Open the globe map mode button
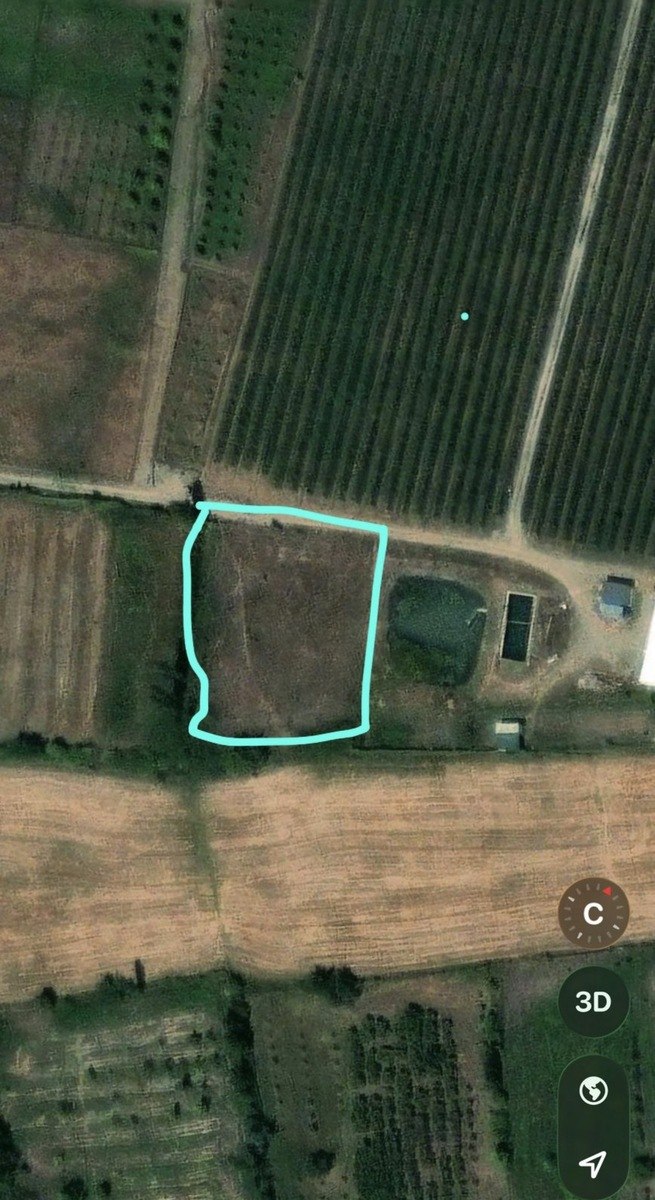The width and height of the screenshot is (655, 1200). click(593, 1090)
